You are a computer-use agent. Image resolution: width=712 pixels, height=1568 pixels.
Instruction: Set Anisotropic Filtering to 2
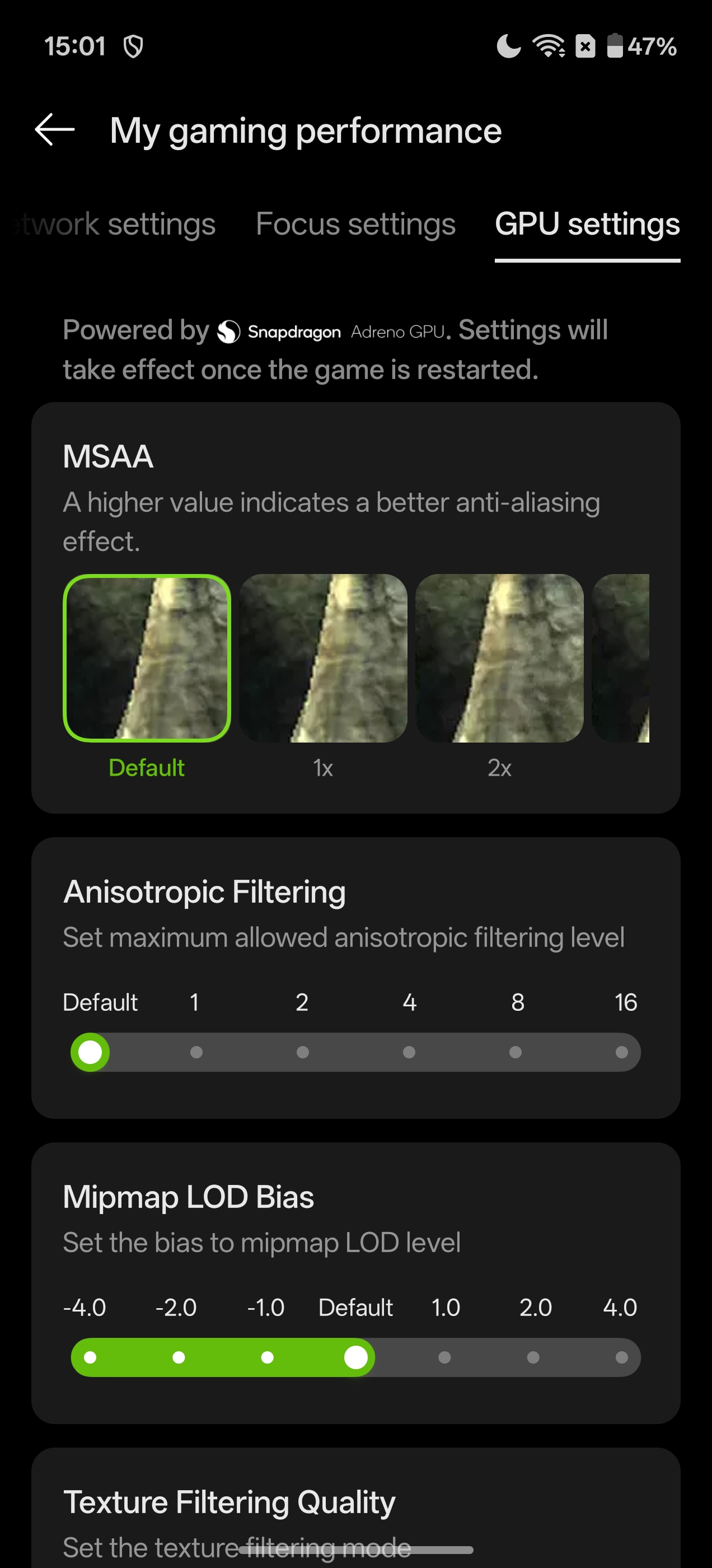(x=302, y=1052)
